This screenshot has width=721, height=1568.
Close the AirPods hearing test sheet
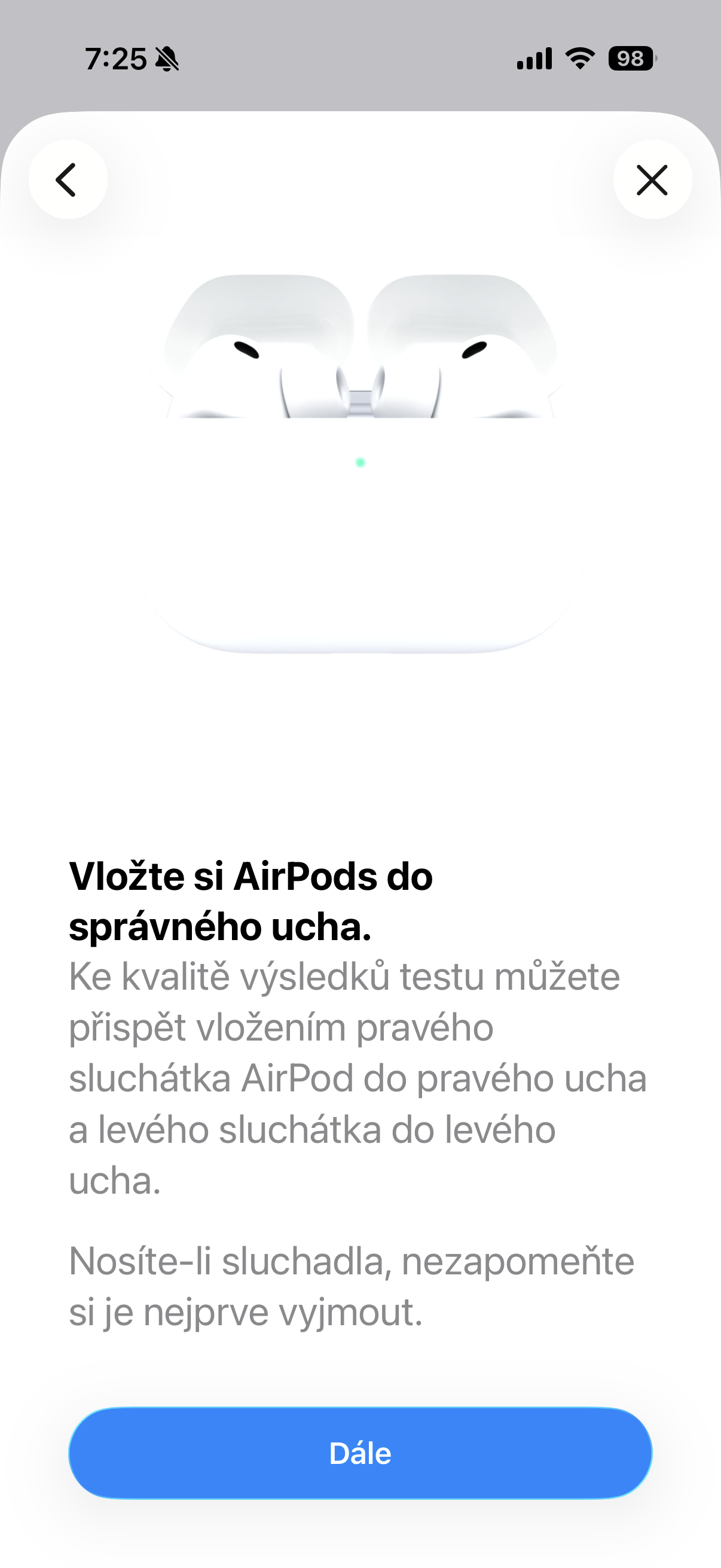pyautogui.click(x=652, y=179)
